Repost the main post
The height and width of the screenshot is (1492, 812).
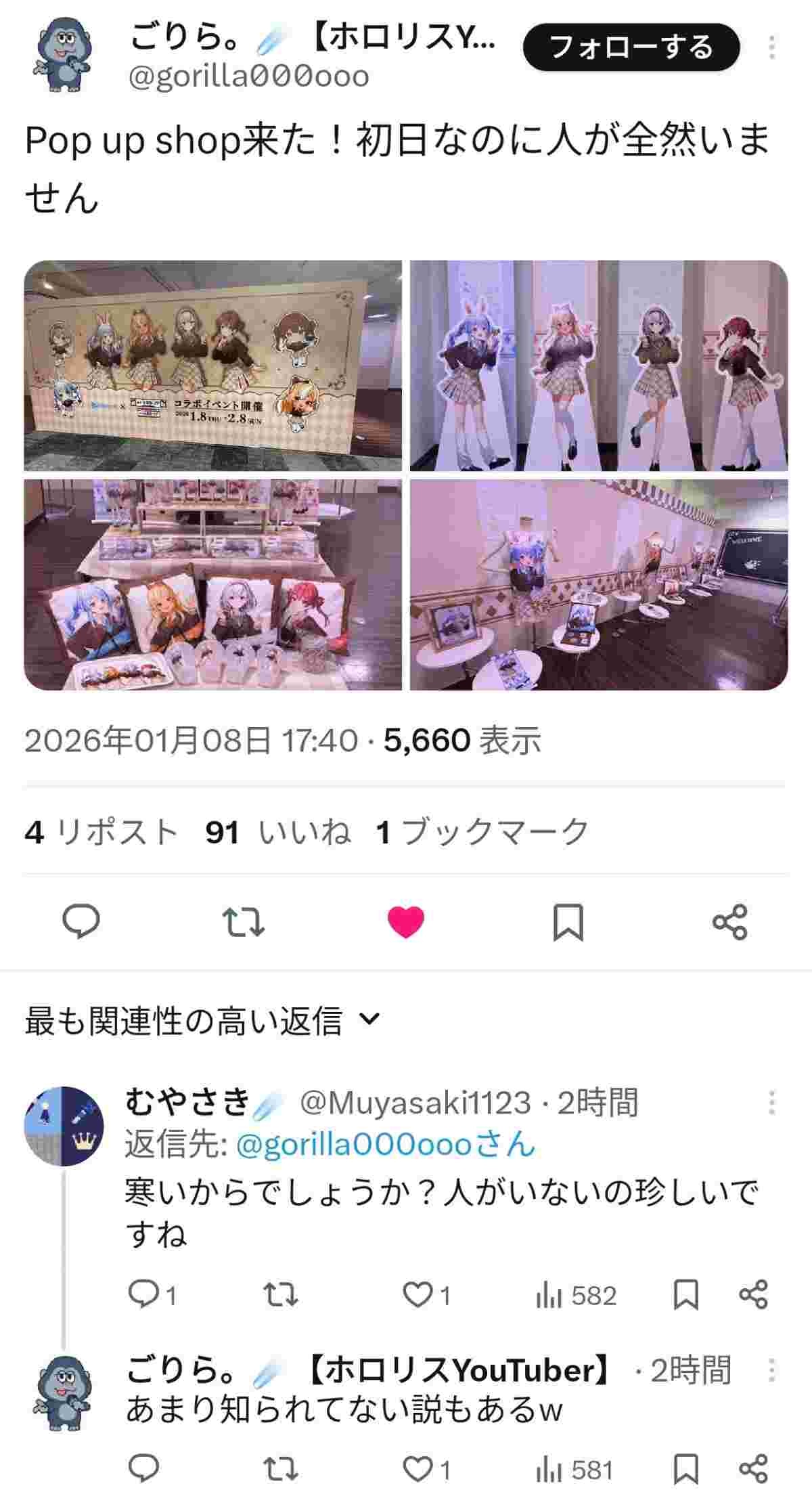[244, 922]
